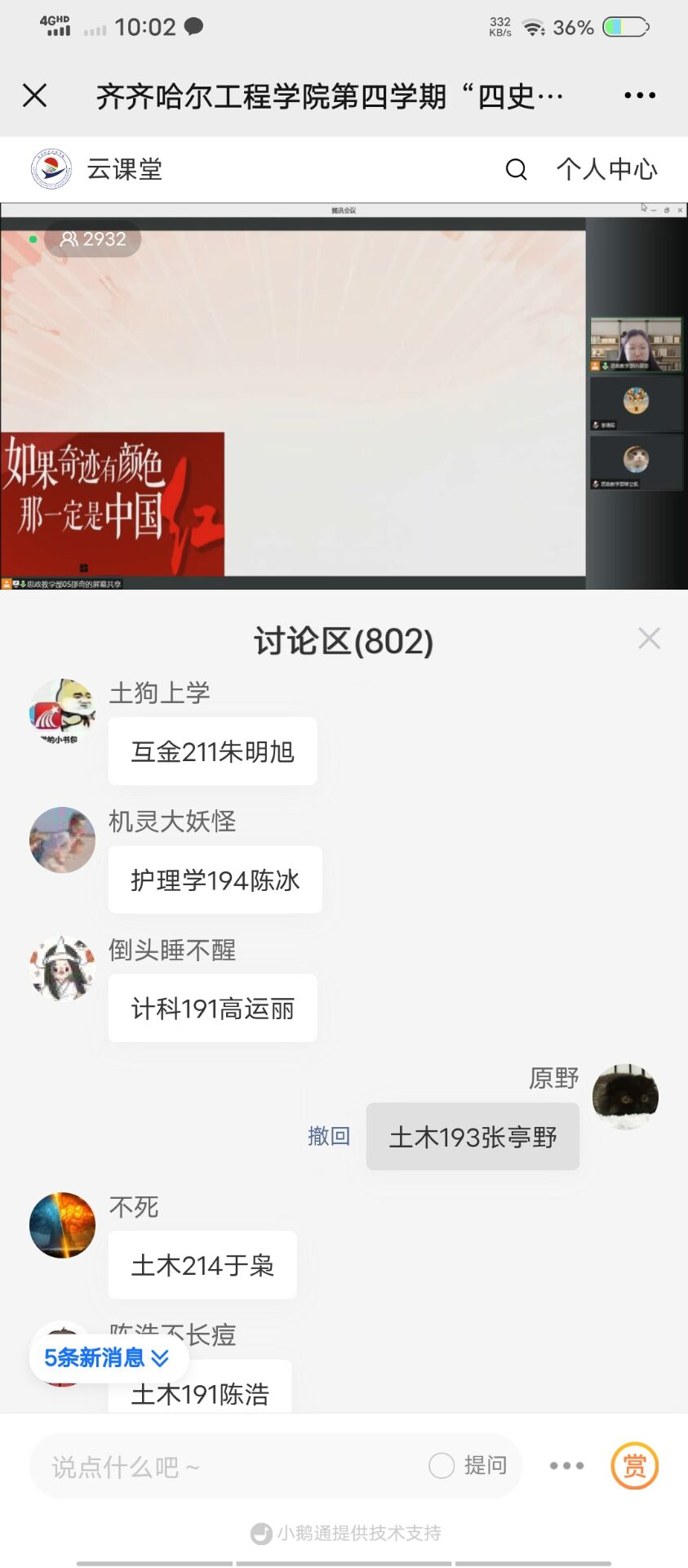Viewport: 688px width, 1568px height.
Task: Tap the orange 赏 reward button
Action: (x=634, y=1466)
